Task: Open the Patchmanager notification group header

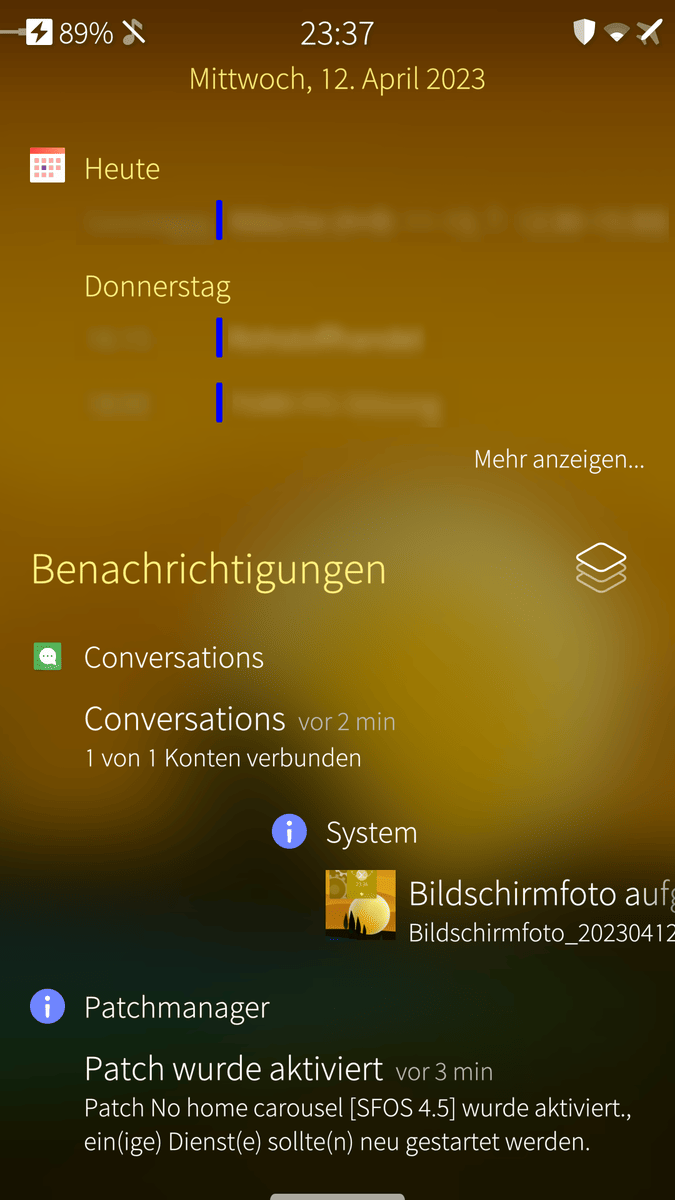Action: (177, 1007)
